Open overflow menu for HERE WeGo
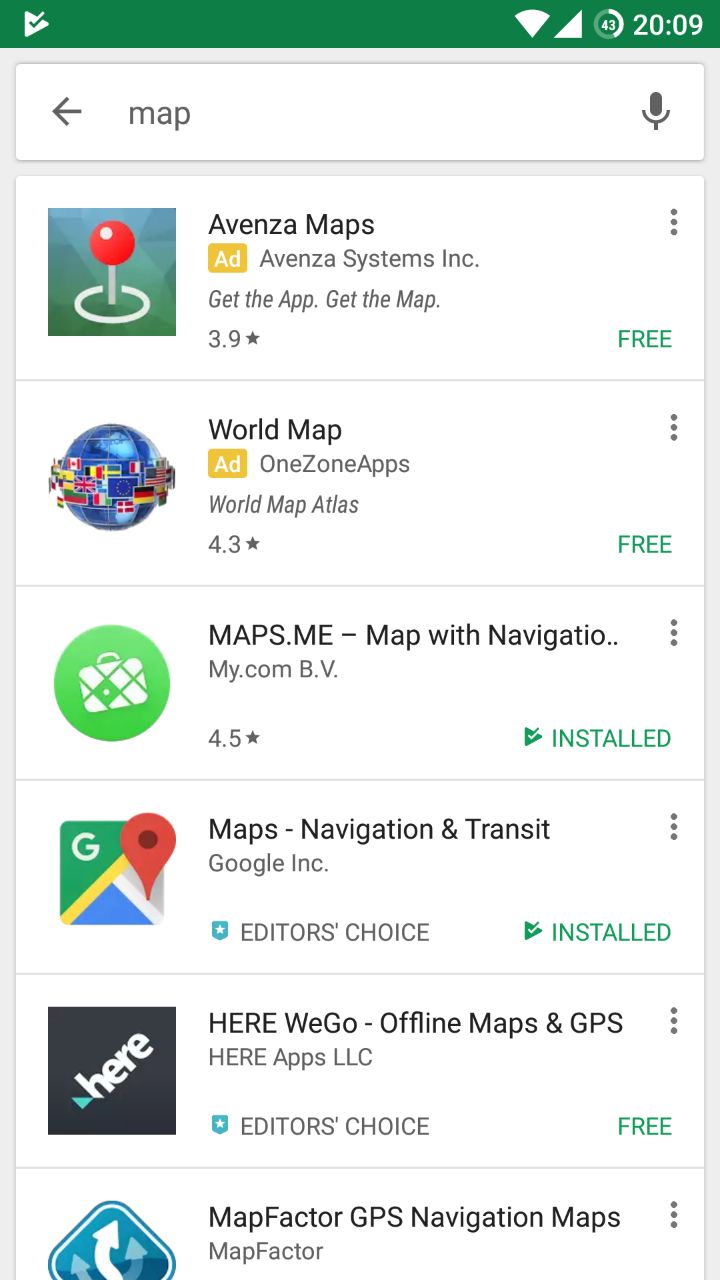This screenshot has width=720, height=1280. point(673,1021)
